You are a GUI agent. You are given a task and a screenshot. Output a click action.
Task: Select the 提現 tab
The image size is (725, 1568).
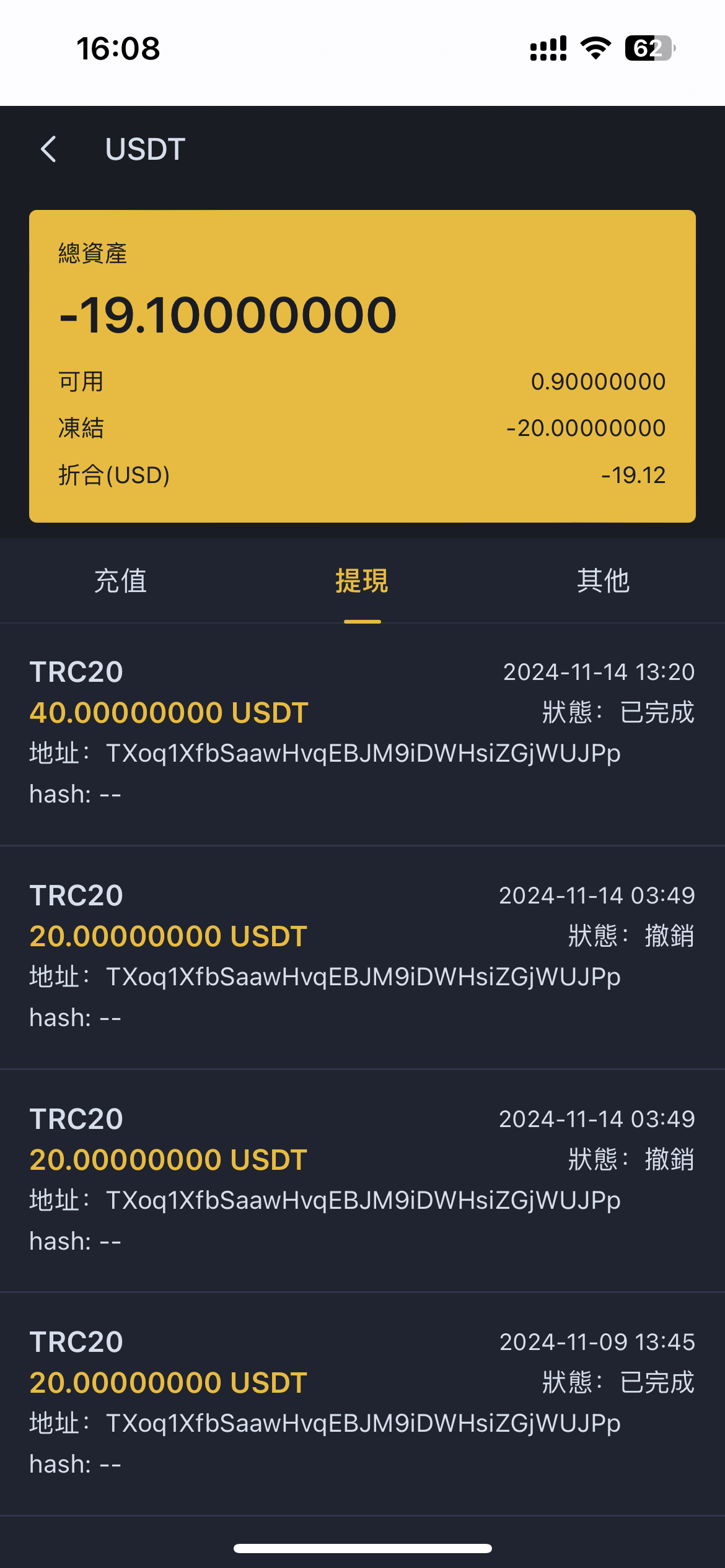[x=362, y=581]
